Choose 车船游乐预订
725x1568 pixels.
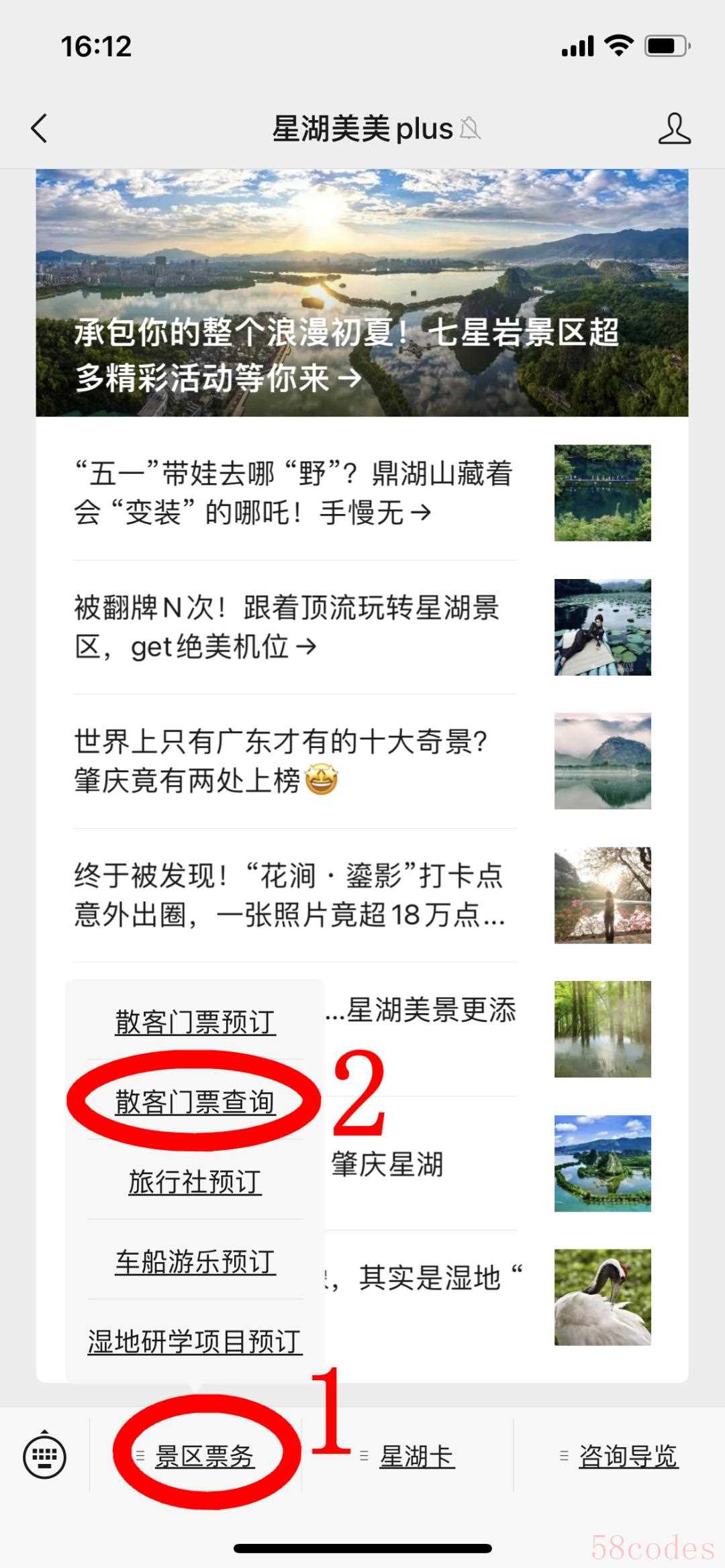pos(195,1261)
